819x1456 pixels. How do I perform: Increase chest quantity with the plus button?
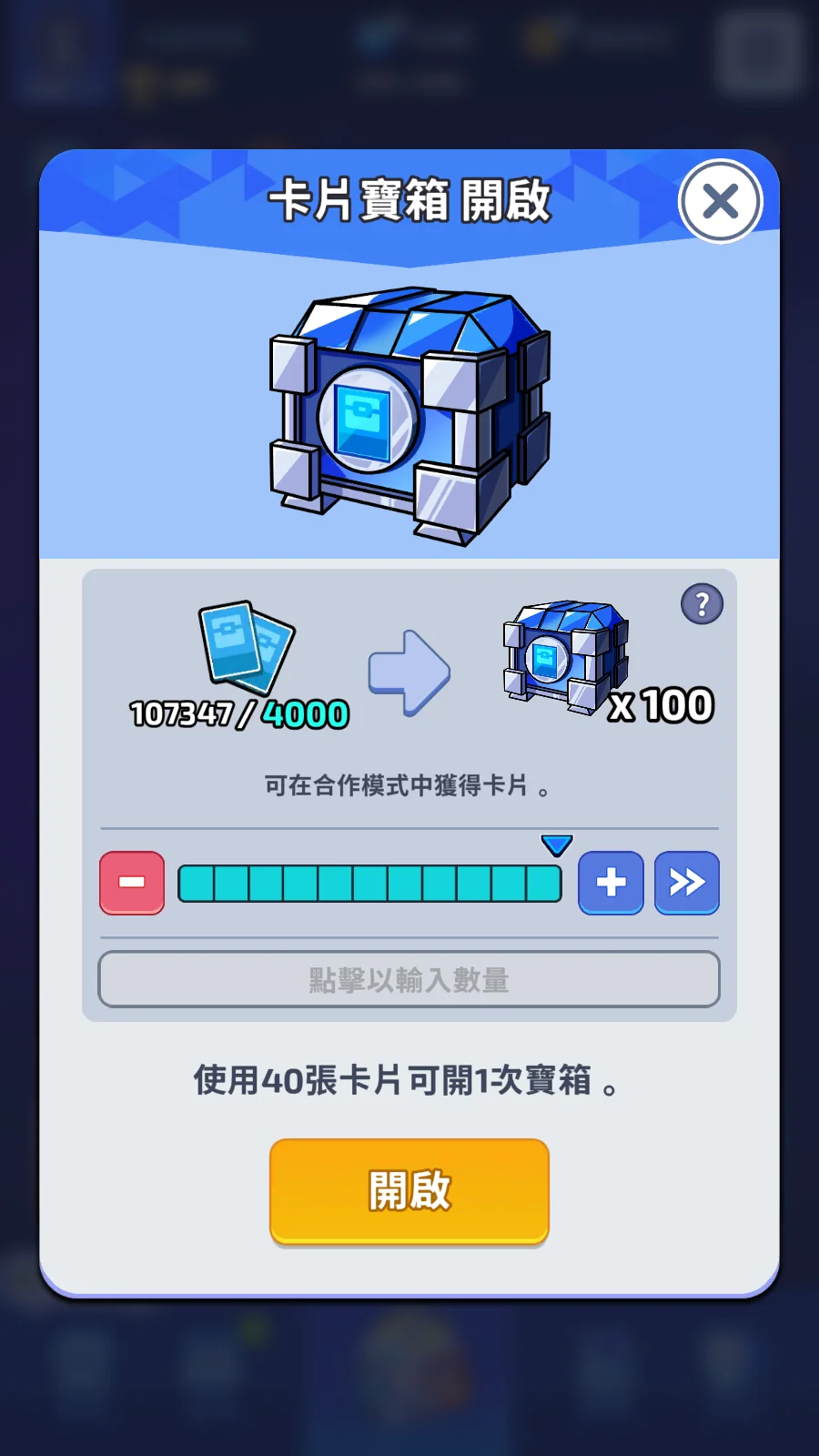(x=611, y=883)
